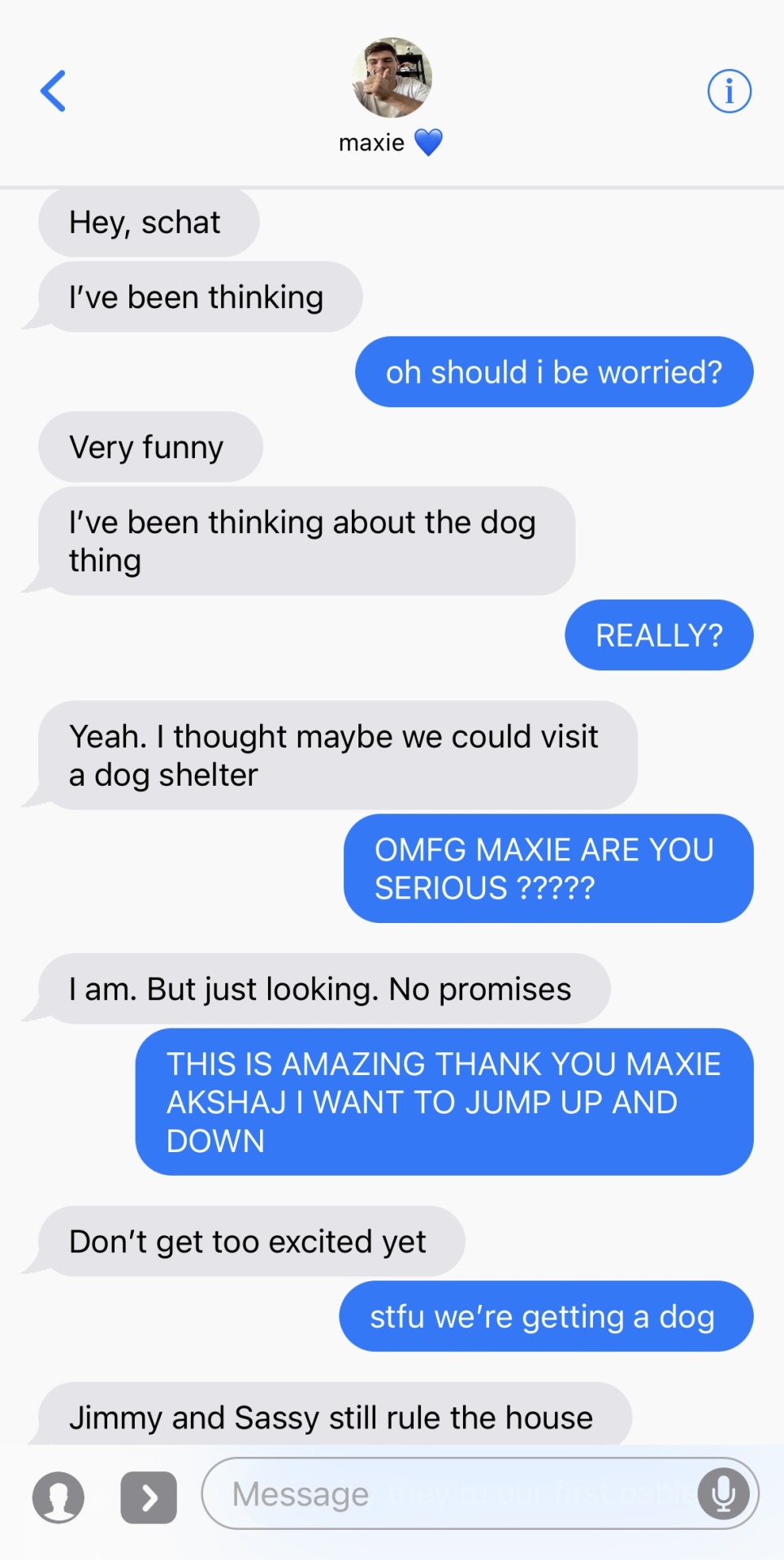784x1560 pixels.
Task: Open conversation info details
Action: [x=729, y=91]
